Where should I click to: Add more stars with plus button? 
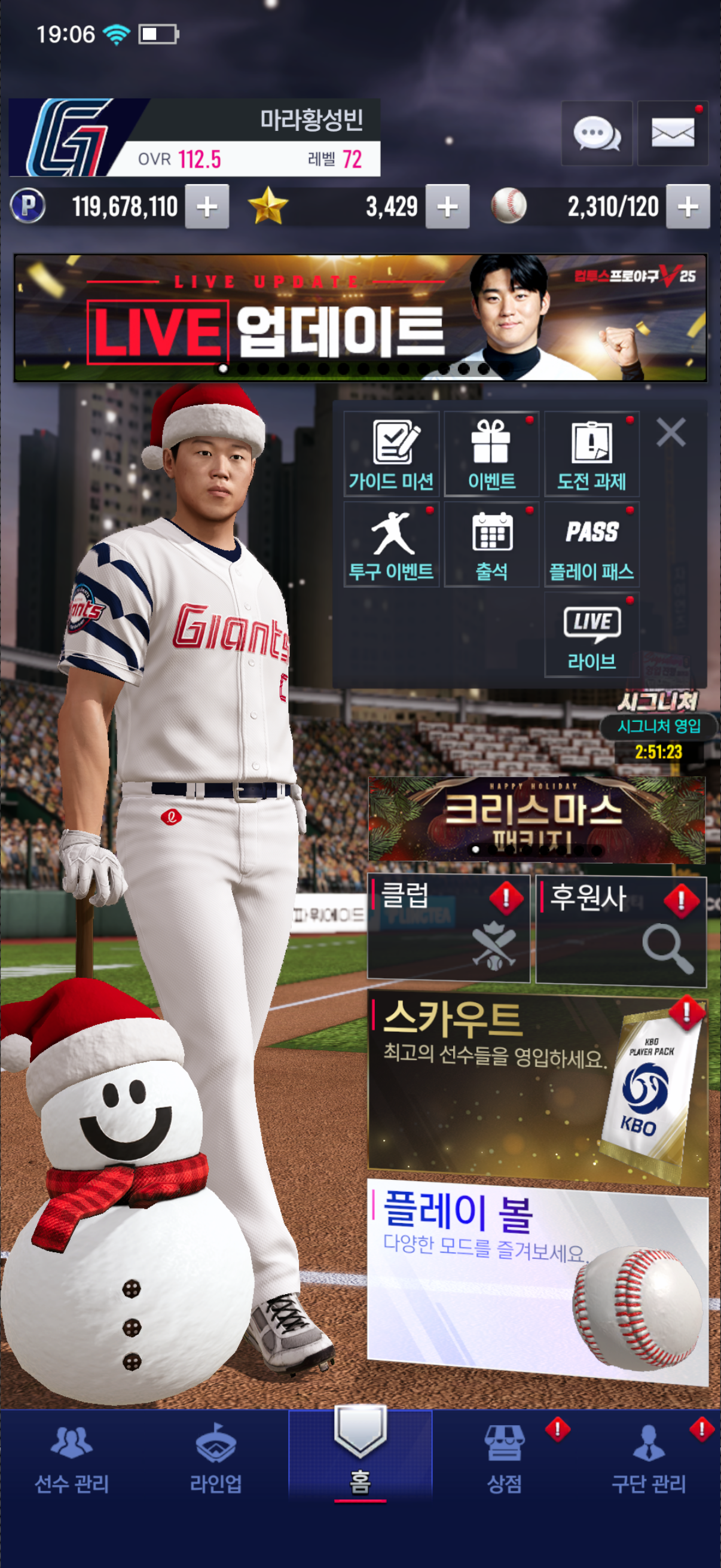tap(447, 207)
